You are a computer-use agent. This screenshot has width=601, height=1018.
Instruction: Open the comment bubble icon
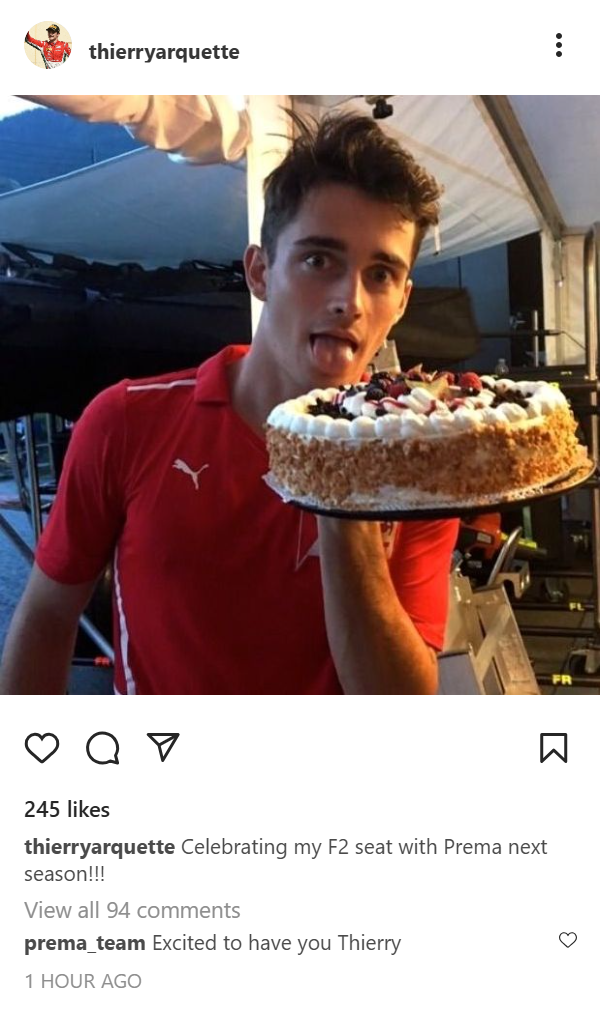[x=103, y=747]
